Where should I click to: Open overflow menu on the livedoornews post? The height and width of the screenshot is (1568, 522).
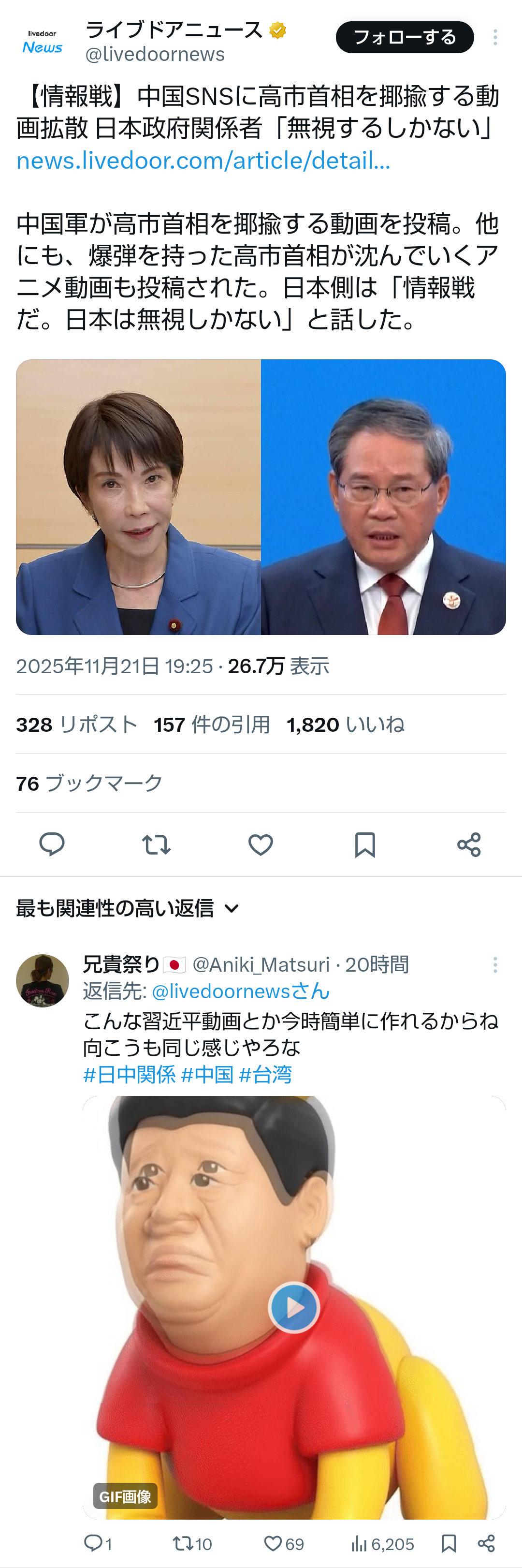[495, 37]
